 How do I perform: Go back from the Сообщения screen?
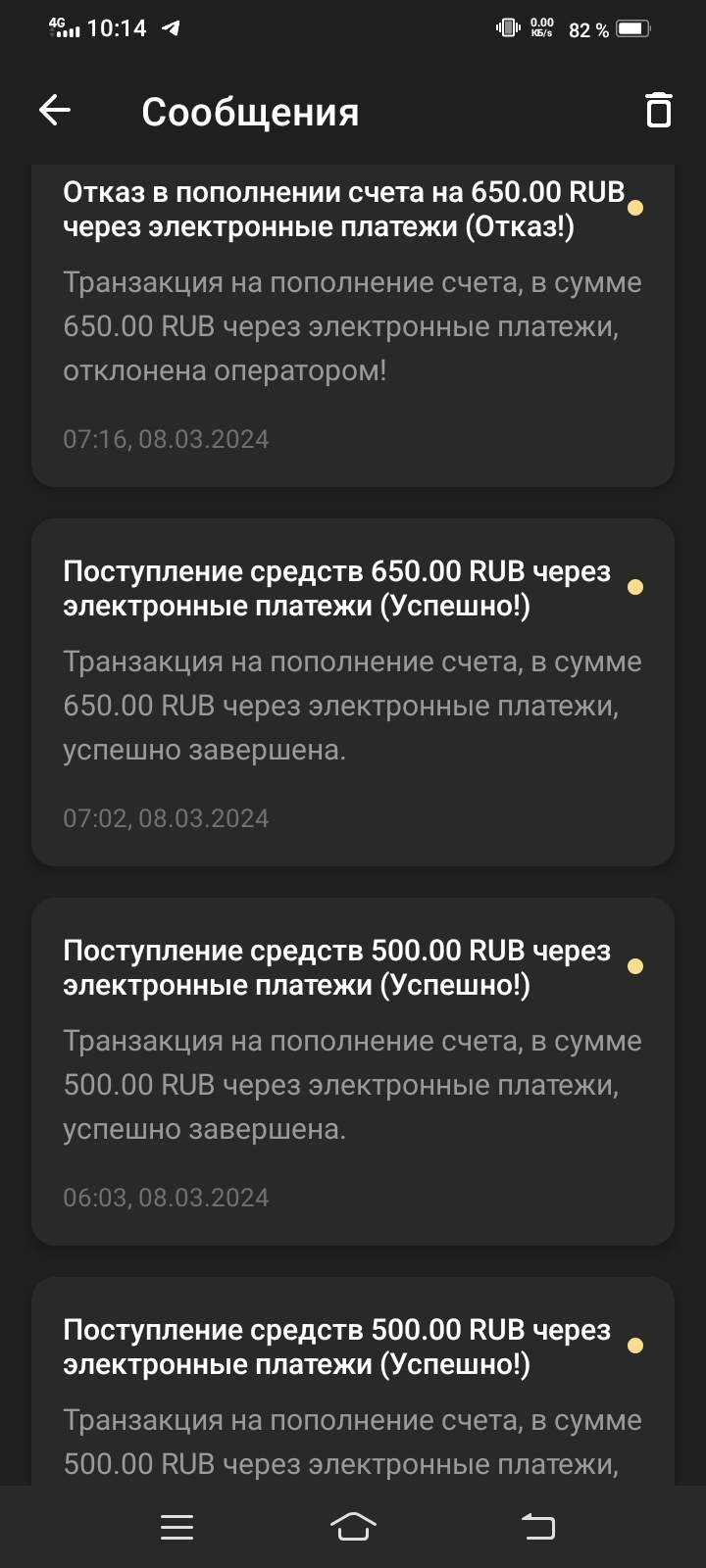click(x=55, y=111)
